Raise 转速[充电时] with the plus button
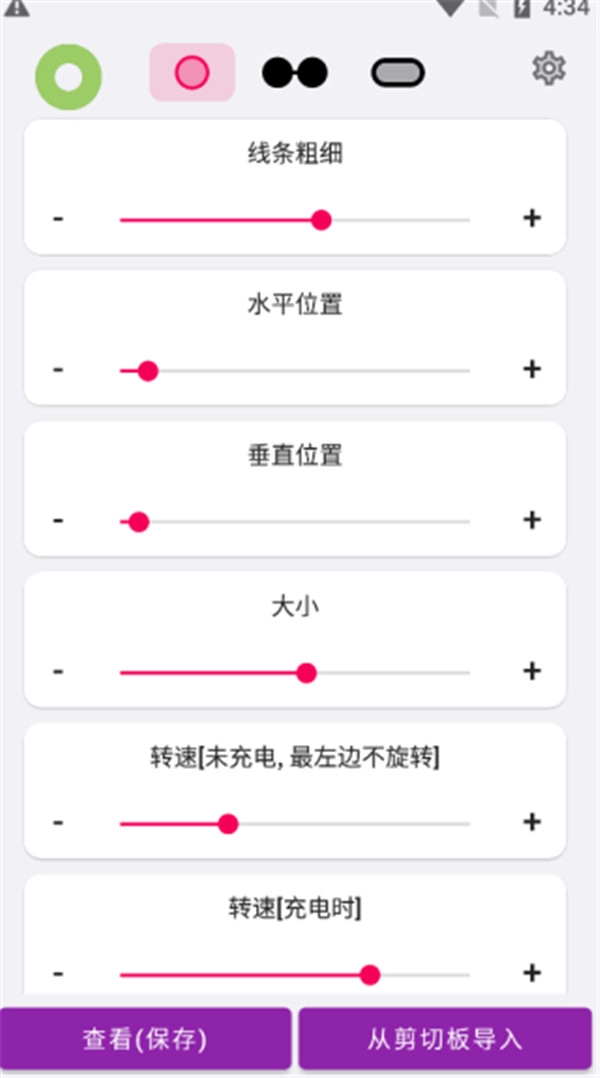The image size is (600, 1078). 531,973
